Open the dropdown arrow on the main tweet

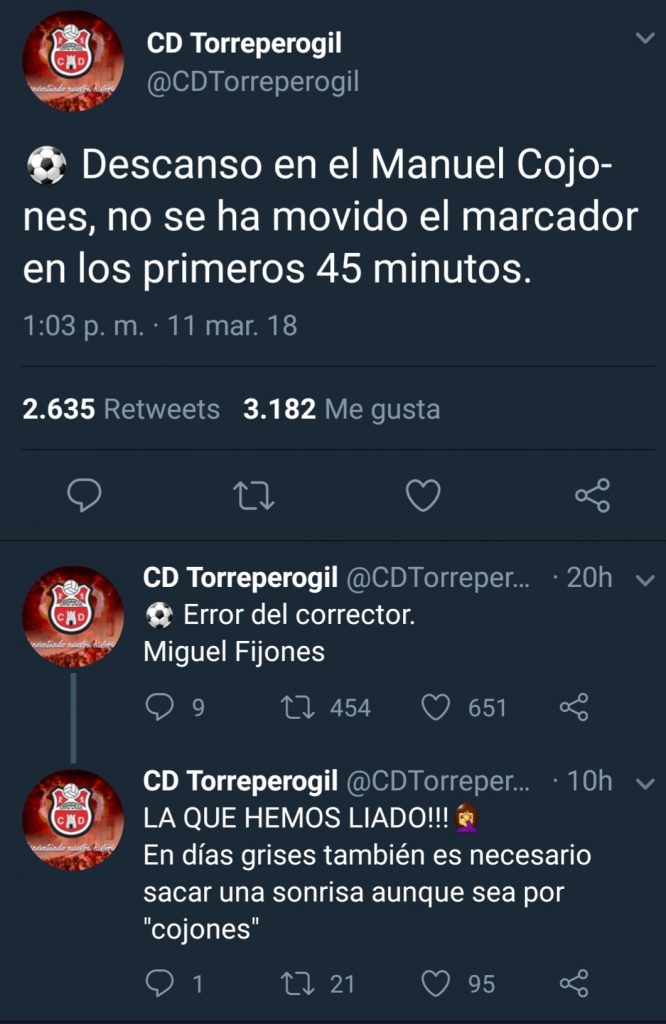(645, 39)
